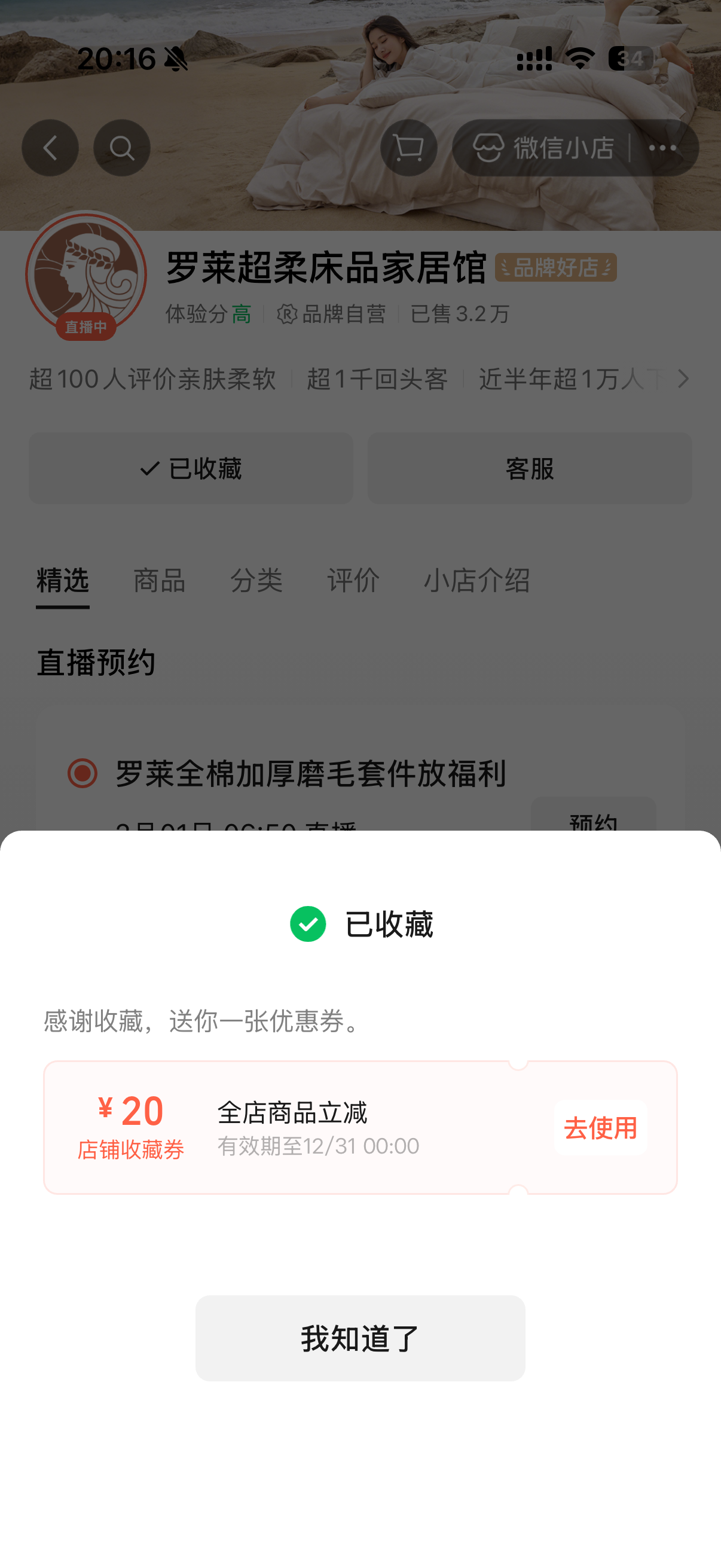Dismiss the sheet with 我知道了
Viewport: 721px width, 1568px height.
360,1338
